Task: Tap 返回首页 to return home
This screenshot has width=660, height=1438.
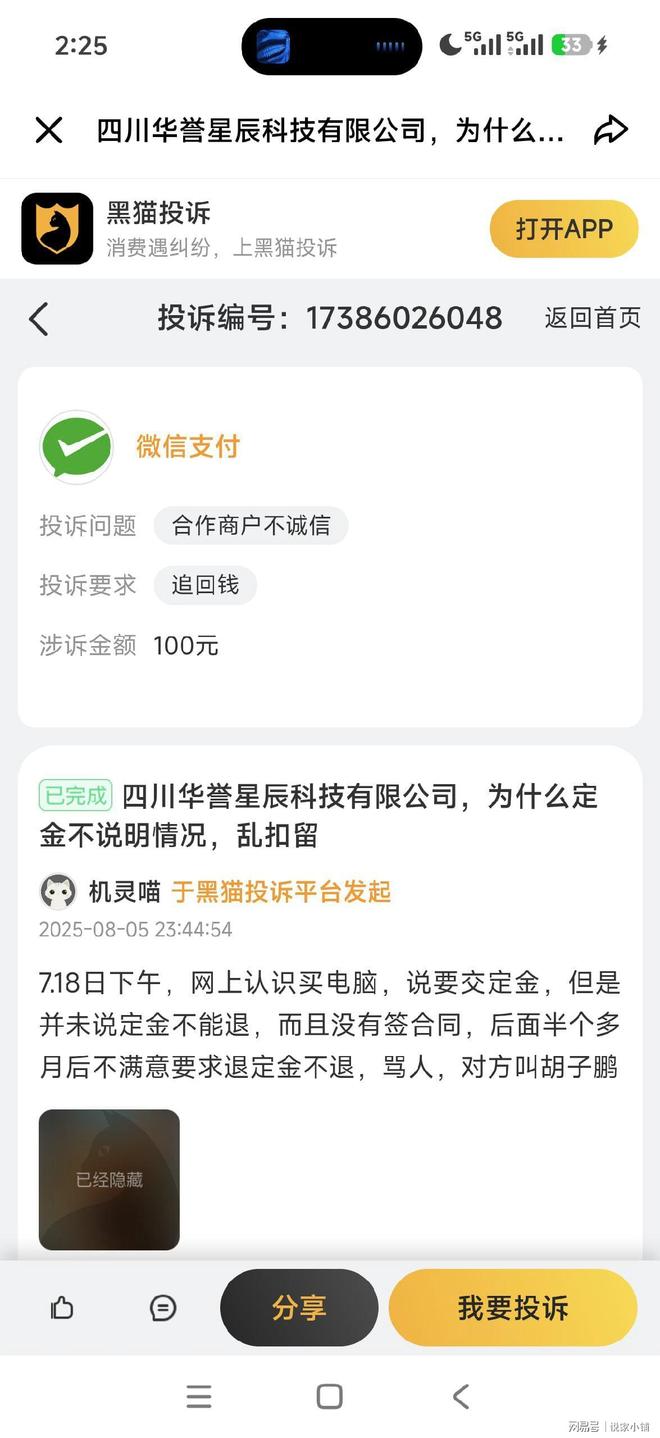Action: 592,318
